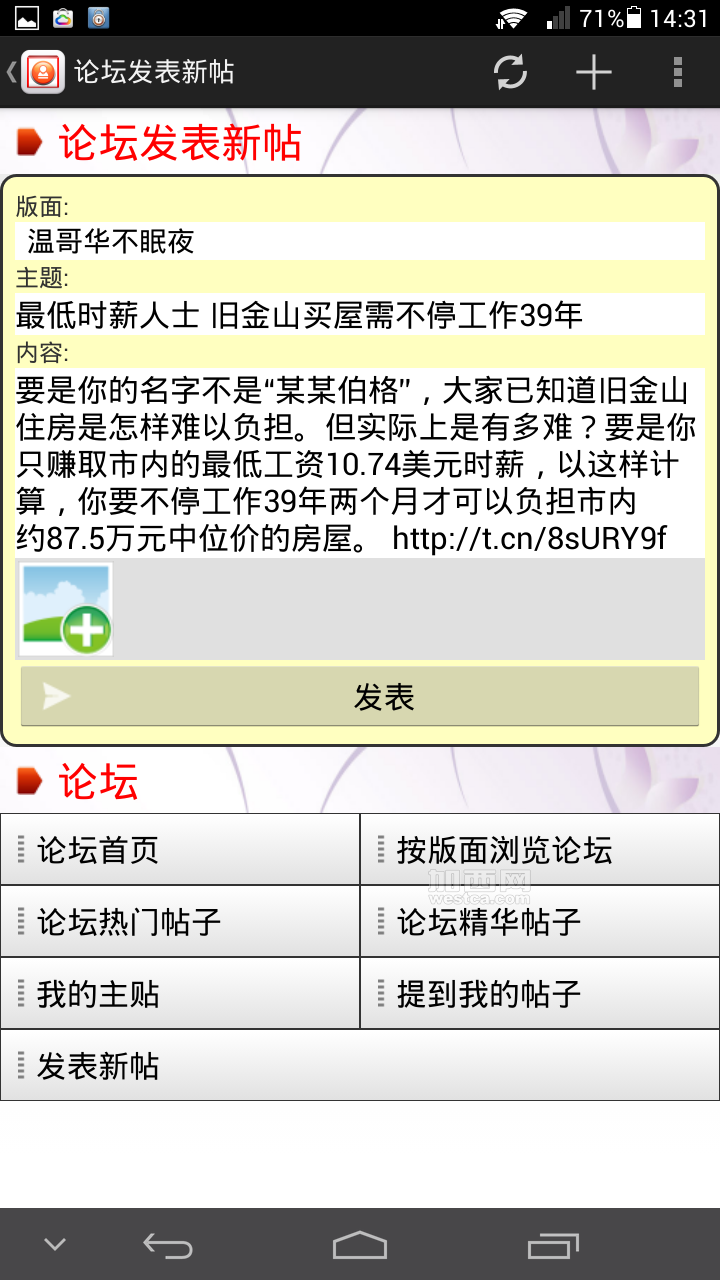Edit the 主题 subject field
Viewport: 720px width, 1280px height.
pos(360,316)
